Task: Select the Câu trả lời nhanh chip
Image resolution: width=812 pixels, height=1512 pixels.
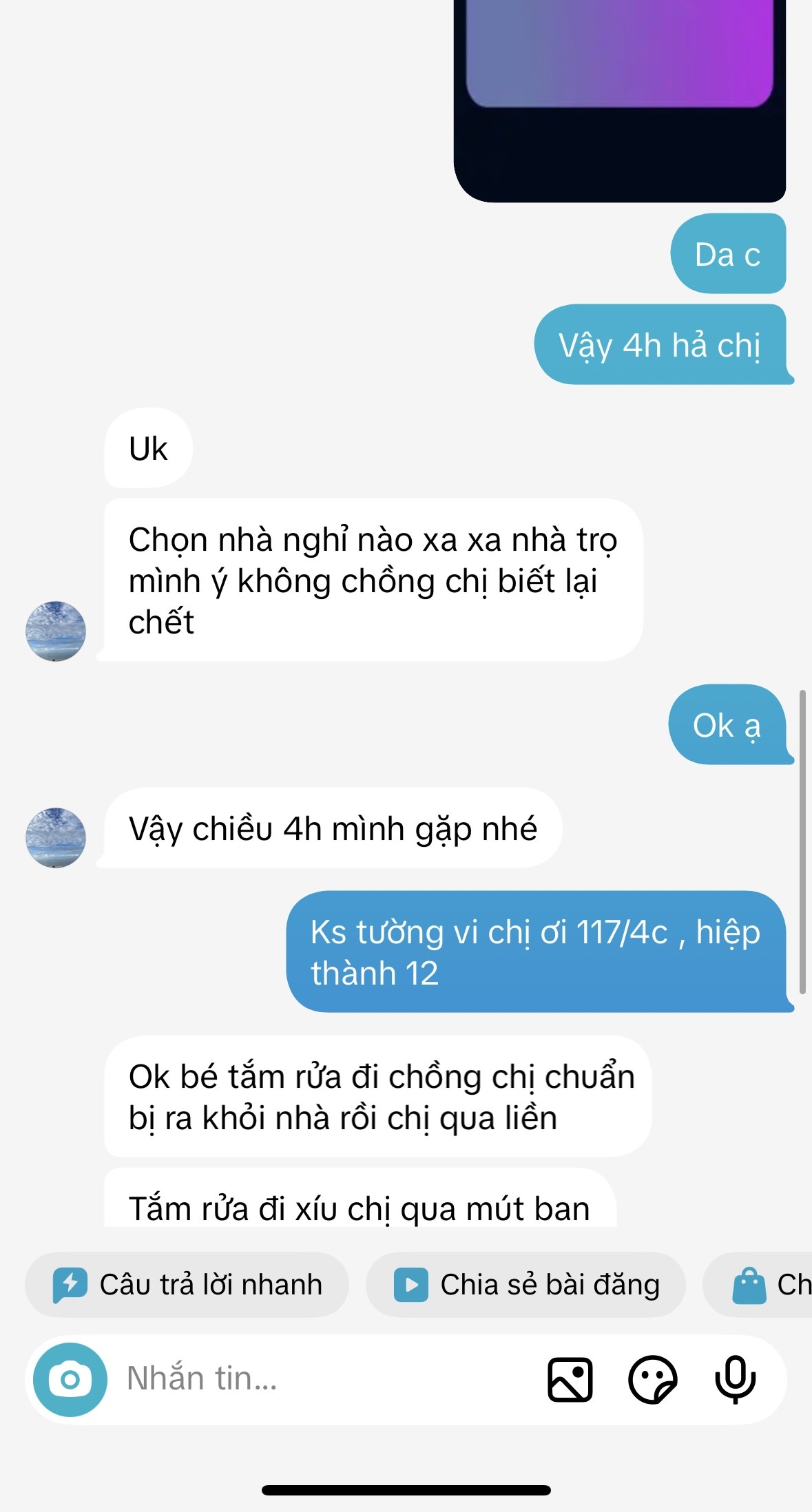Action: coord(187,1285)
